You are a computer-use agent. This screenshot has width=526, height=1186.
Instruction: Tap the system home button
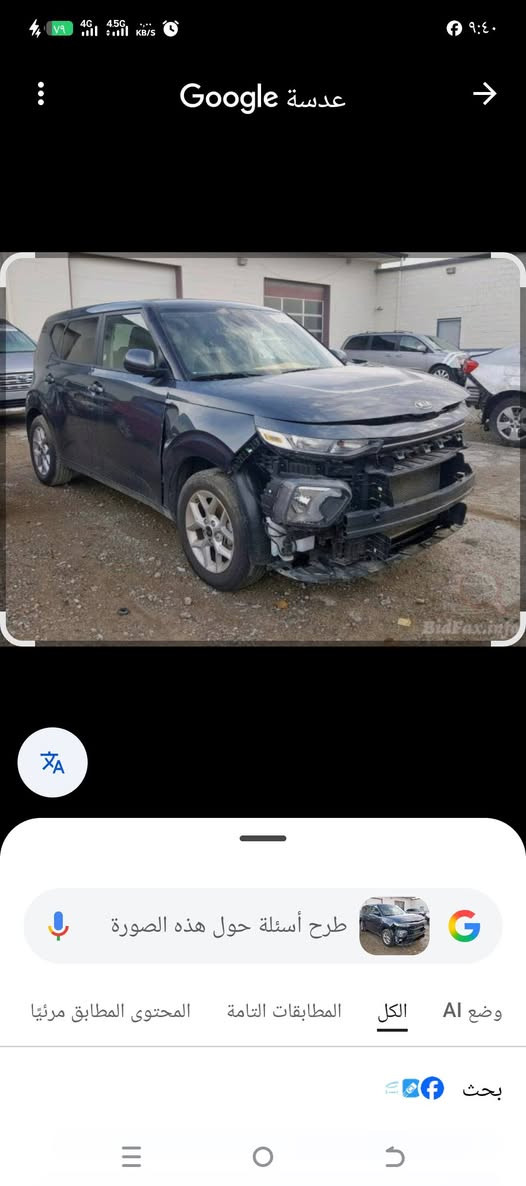coord(263,1157)
